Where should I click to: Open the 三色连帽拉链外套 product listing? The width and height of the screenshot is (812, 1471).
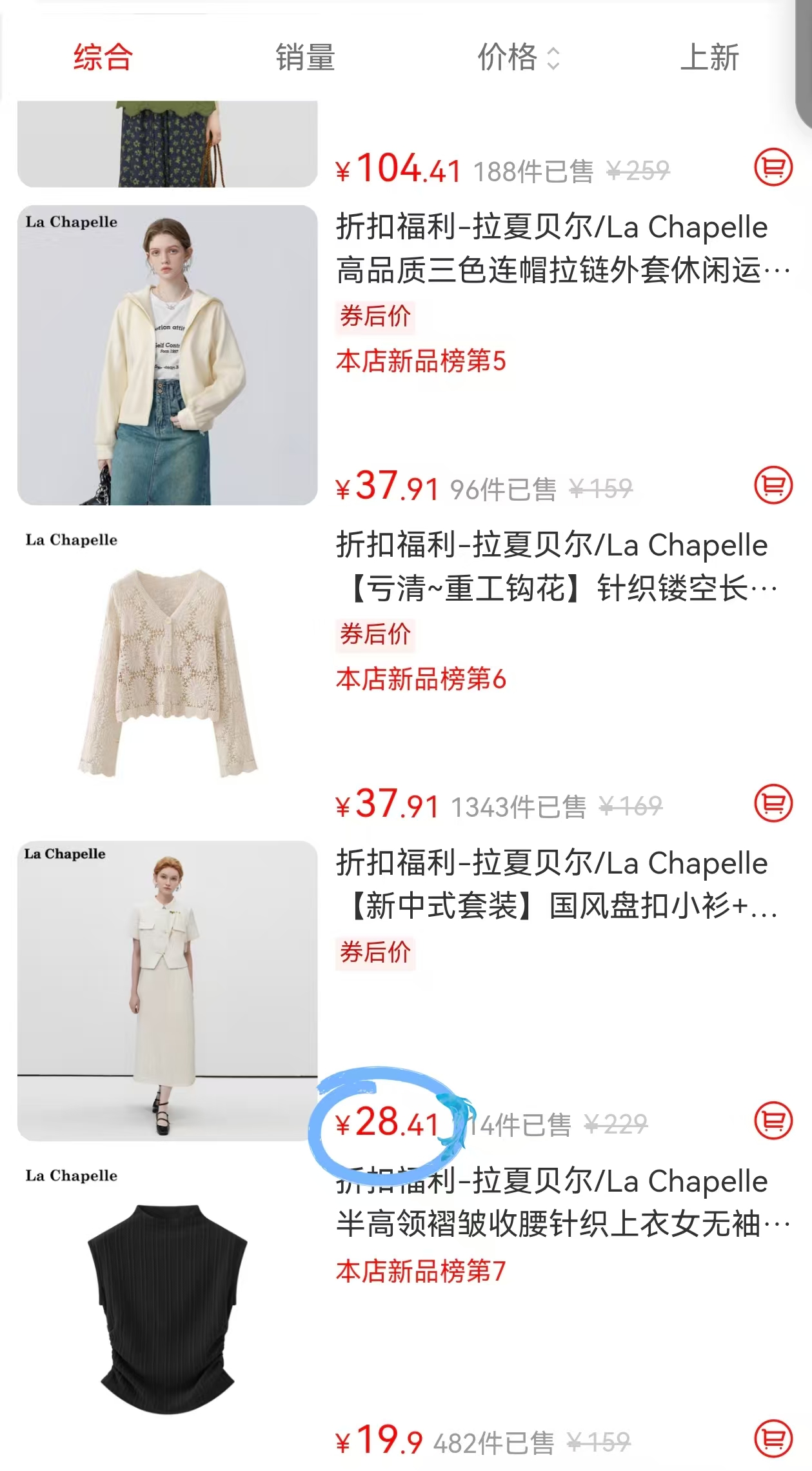(x=551, y=248)
